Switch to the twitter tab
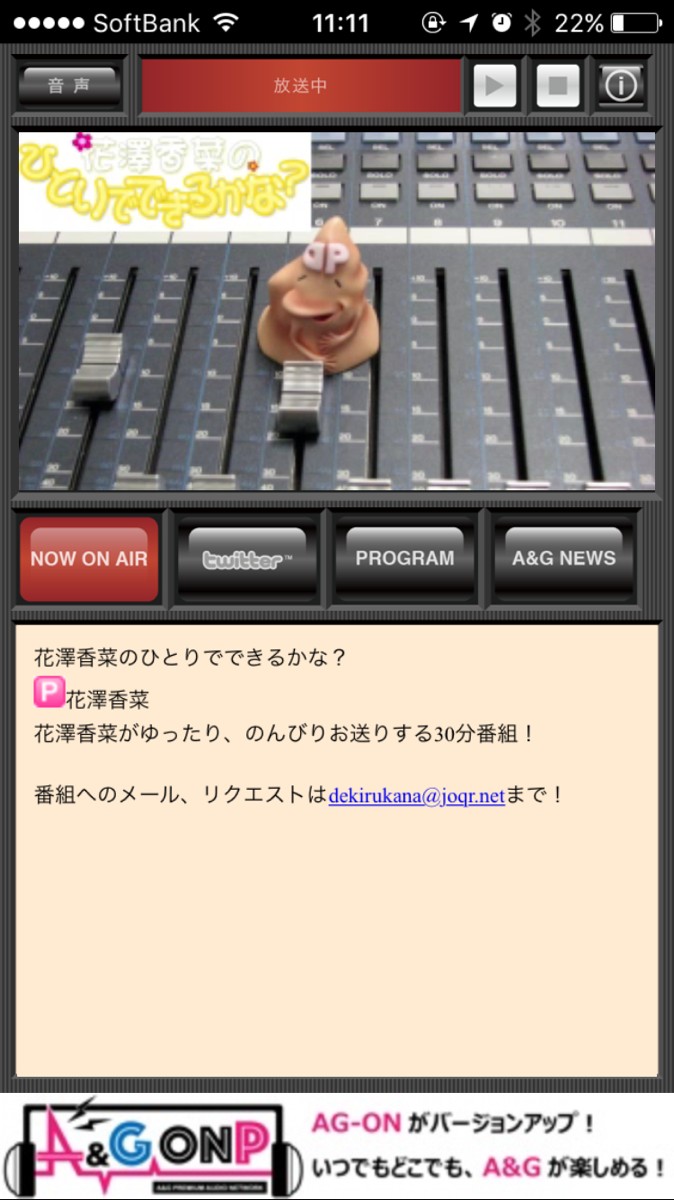 [247, 559]
